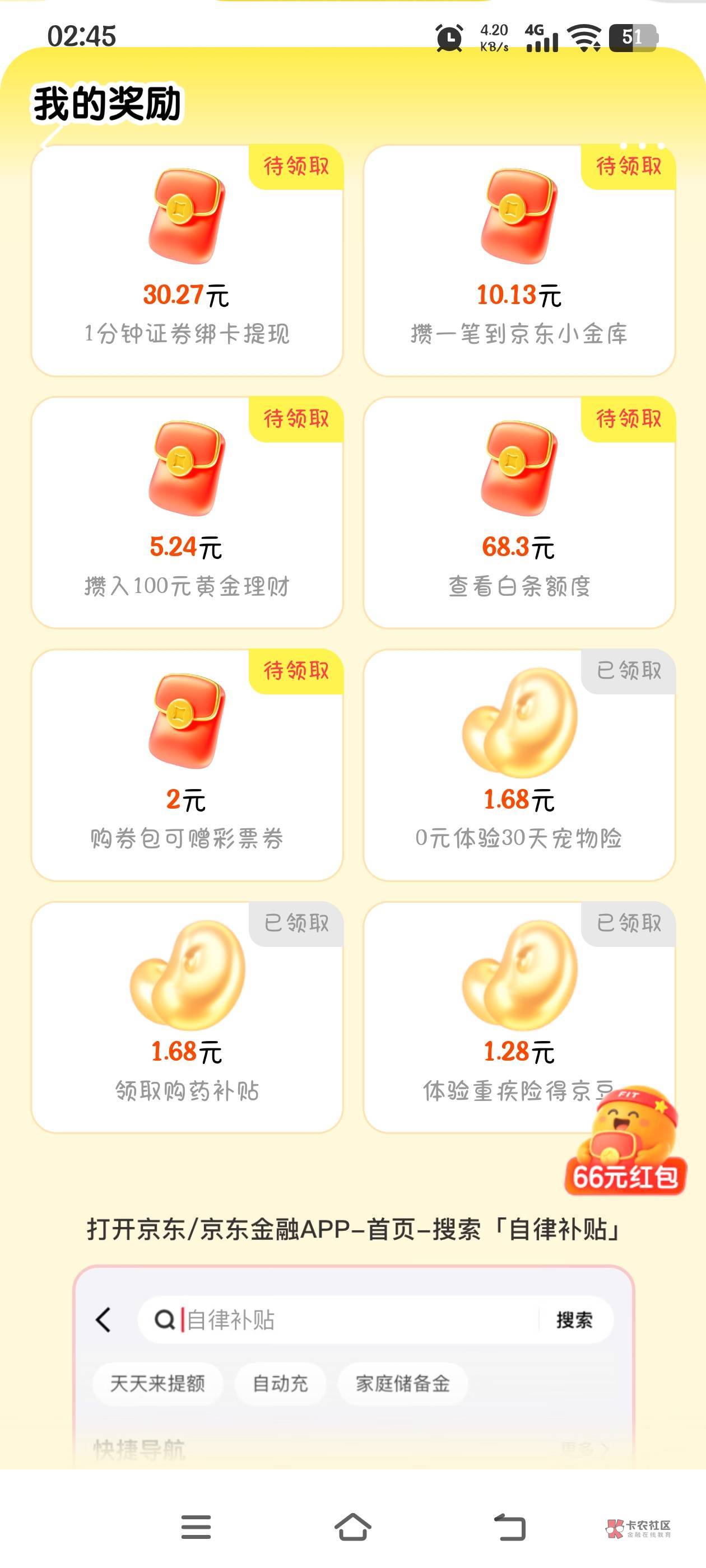Go back with the system back button
This screenshot has width=706, height=1568.
[510, 1527]
